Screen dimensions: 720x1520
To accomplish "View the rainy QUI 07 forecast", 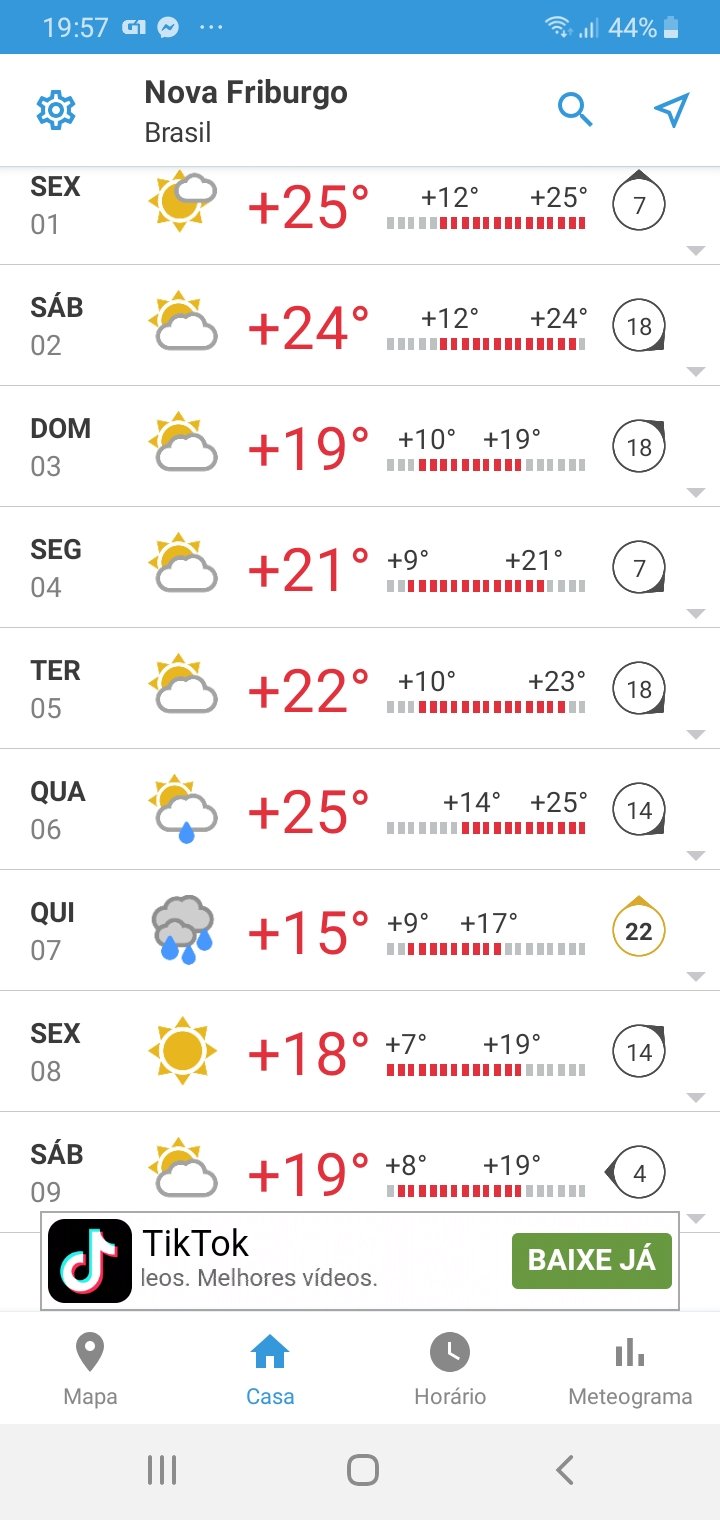I will click(360, 931).
